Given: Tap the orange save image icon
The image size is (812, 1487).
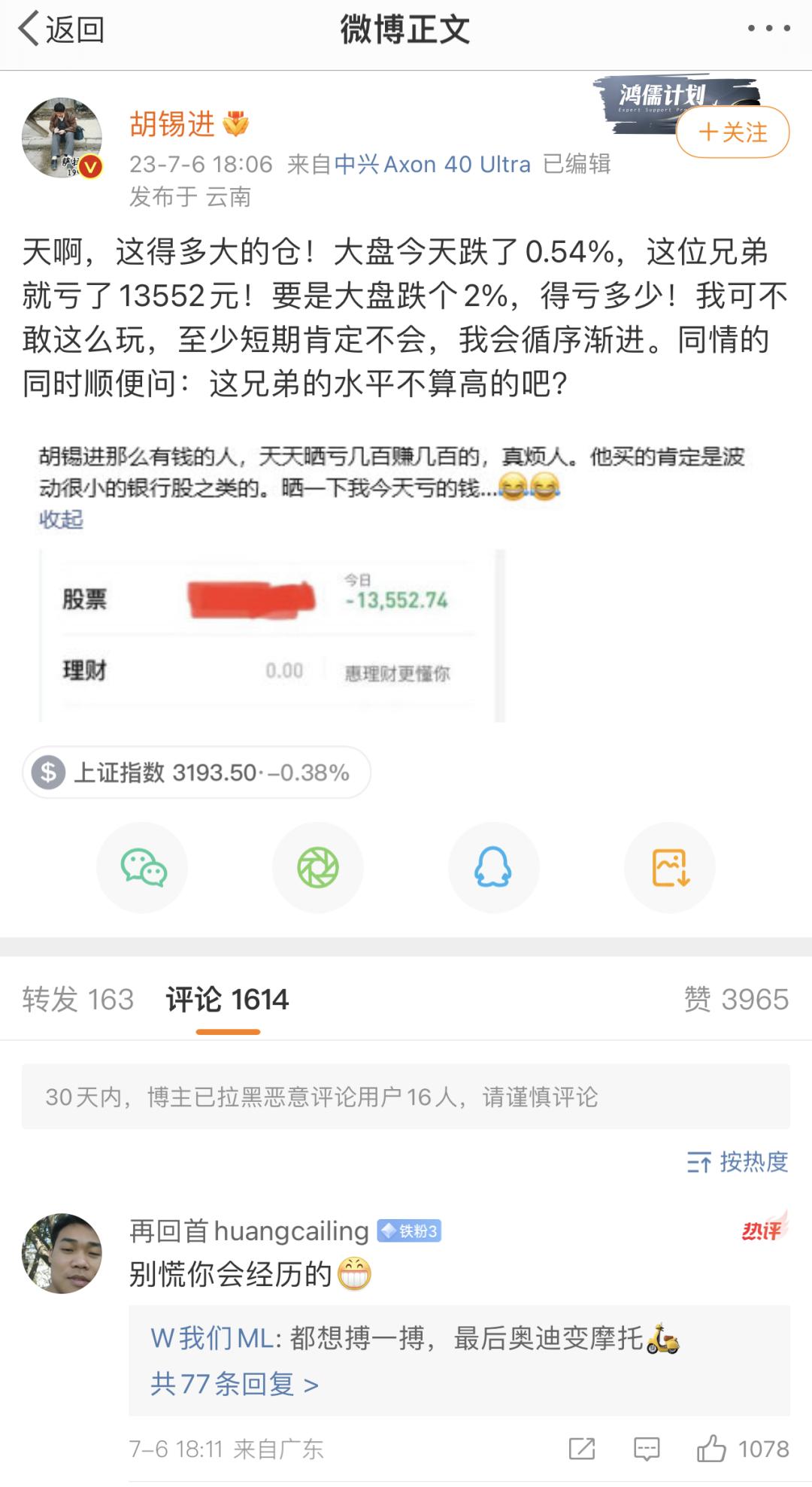Looking at the screenshot, I should (670, 866).
